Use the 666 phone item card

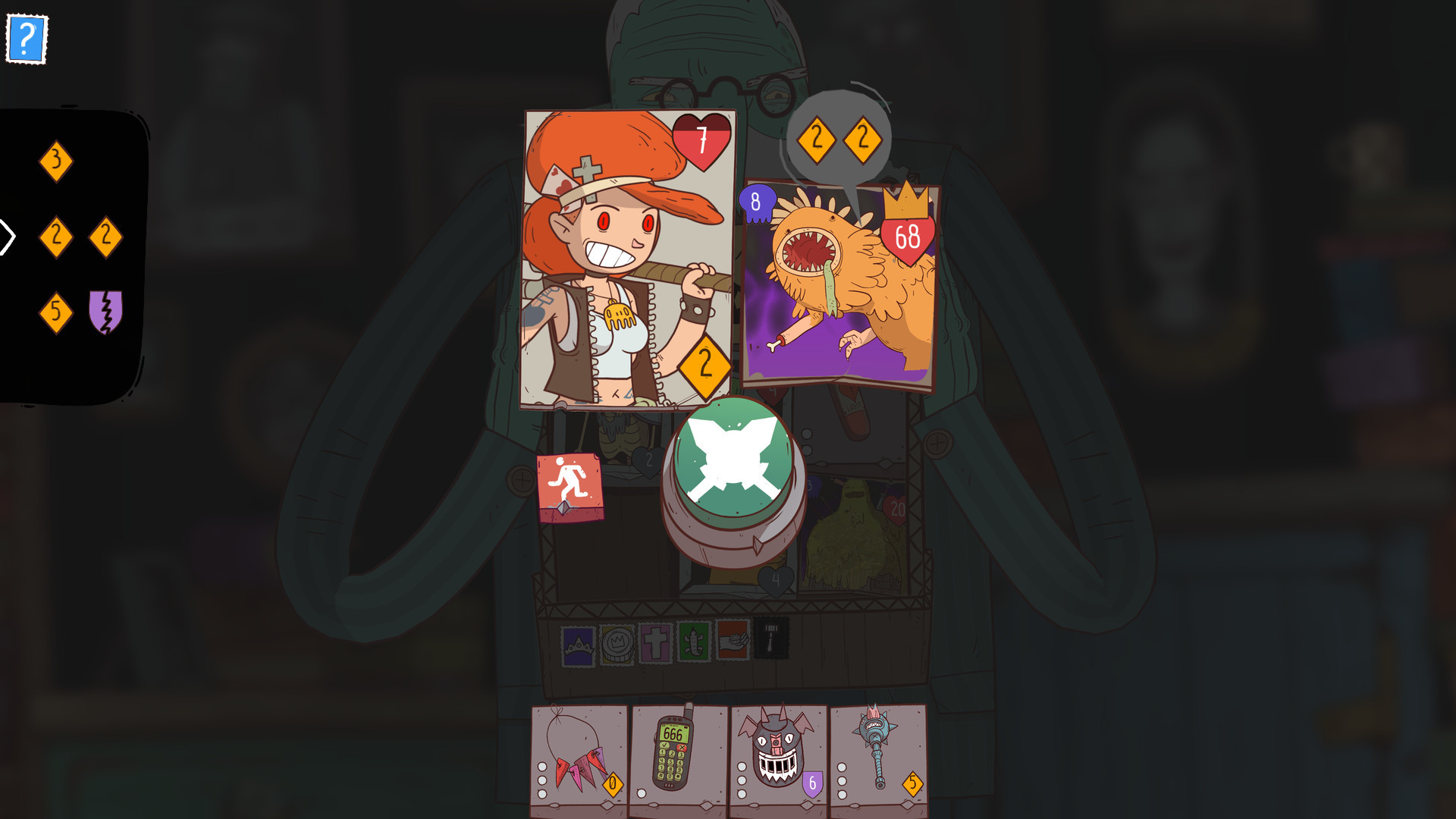click(x=678, y=760)
